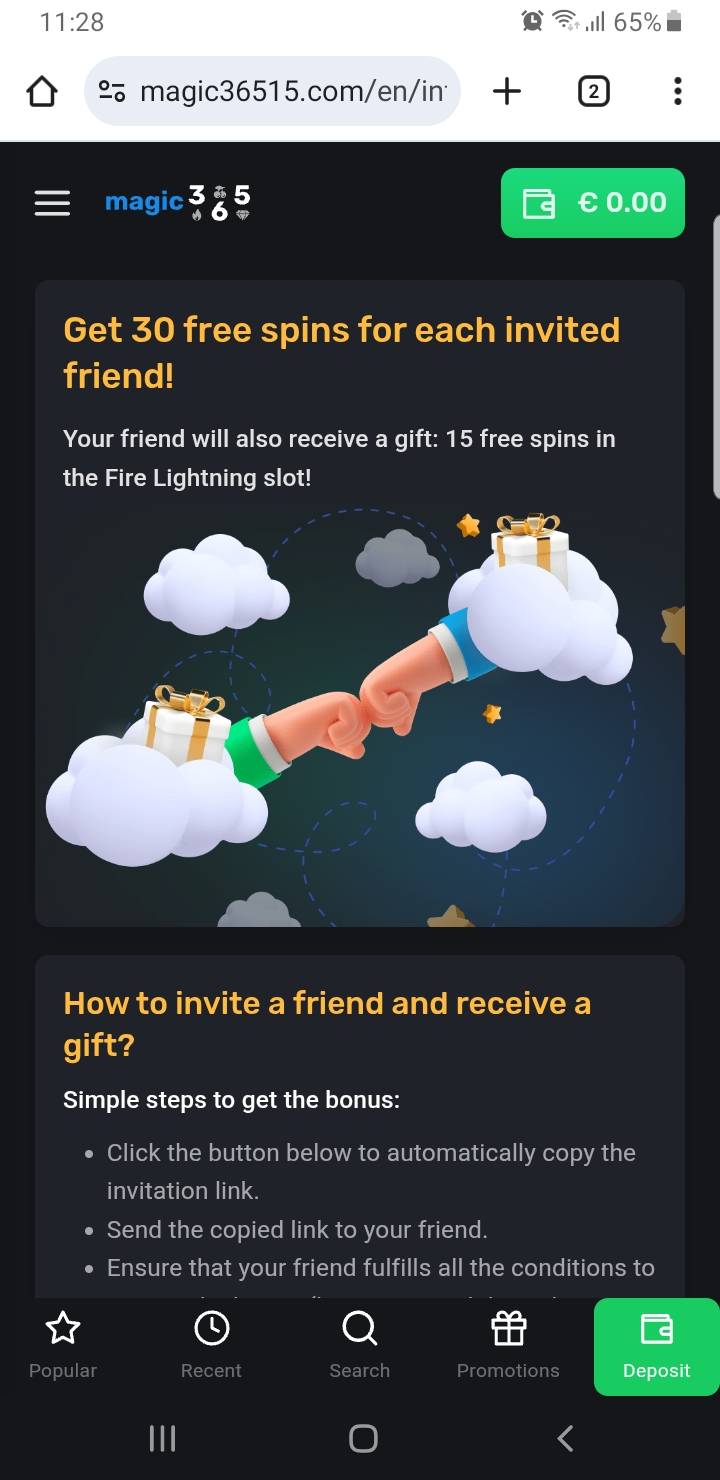
Task: Switch to the Recent tab
Action: 211,1346
